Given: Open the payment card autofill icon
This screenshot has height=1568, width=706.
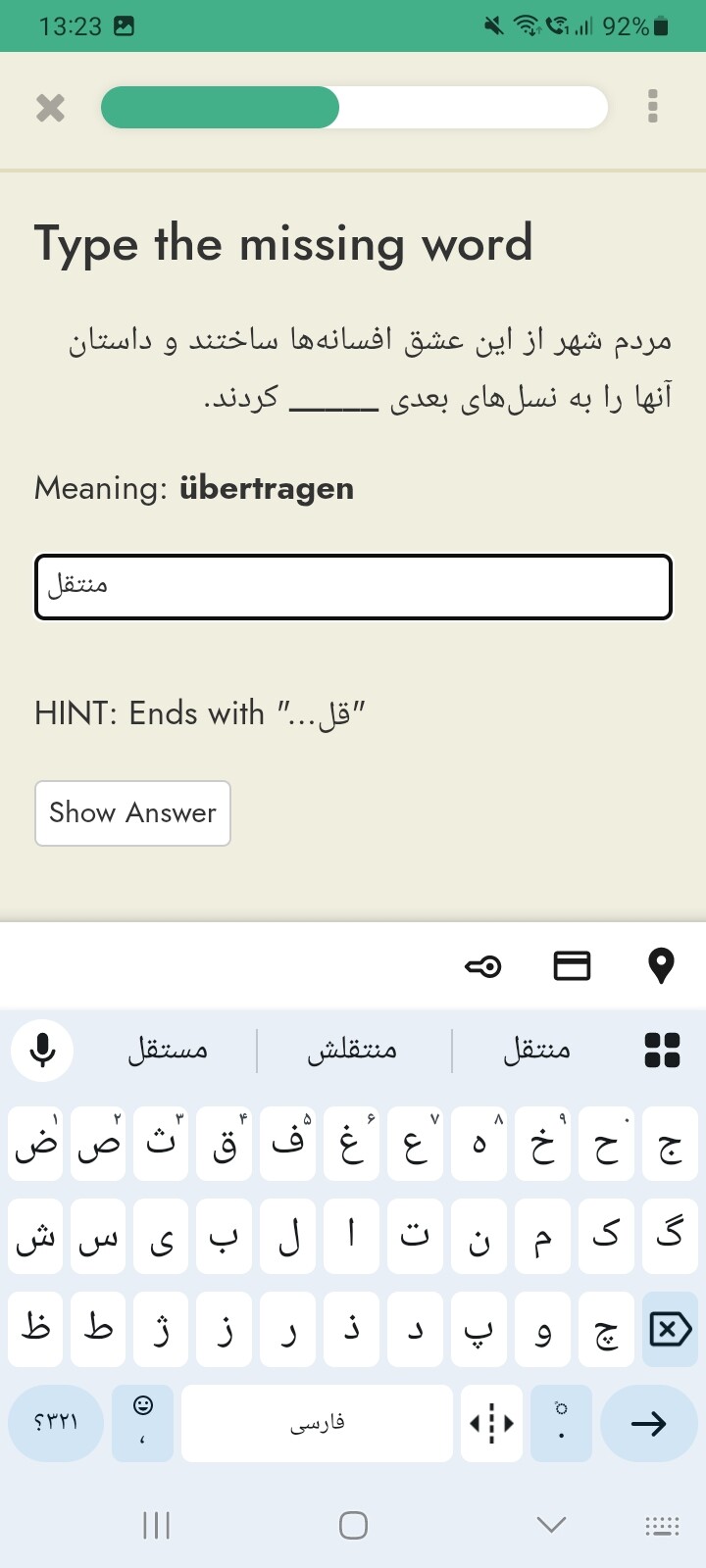Looking at the screenshot, I should point(572,966).
